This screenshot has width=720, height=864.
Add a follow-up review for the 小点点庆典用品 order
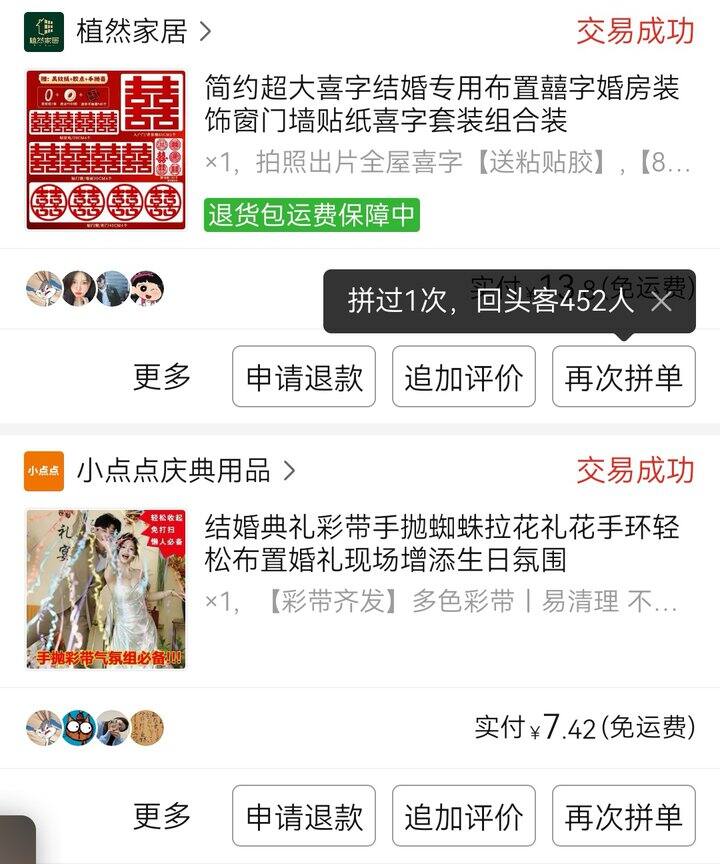click(463, 816)
